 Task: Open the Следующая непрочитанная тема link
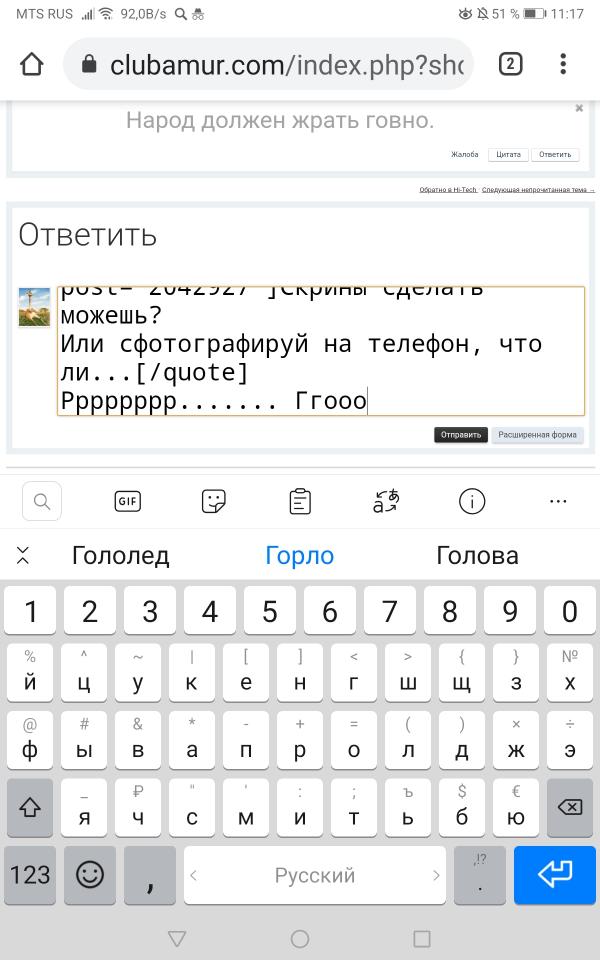(538, 189)
